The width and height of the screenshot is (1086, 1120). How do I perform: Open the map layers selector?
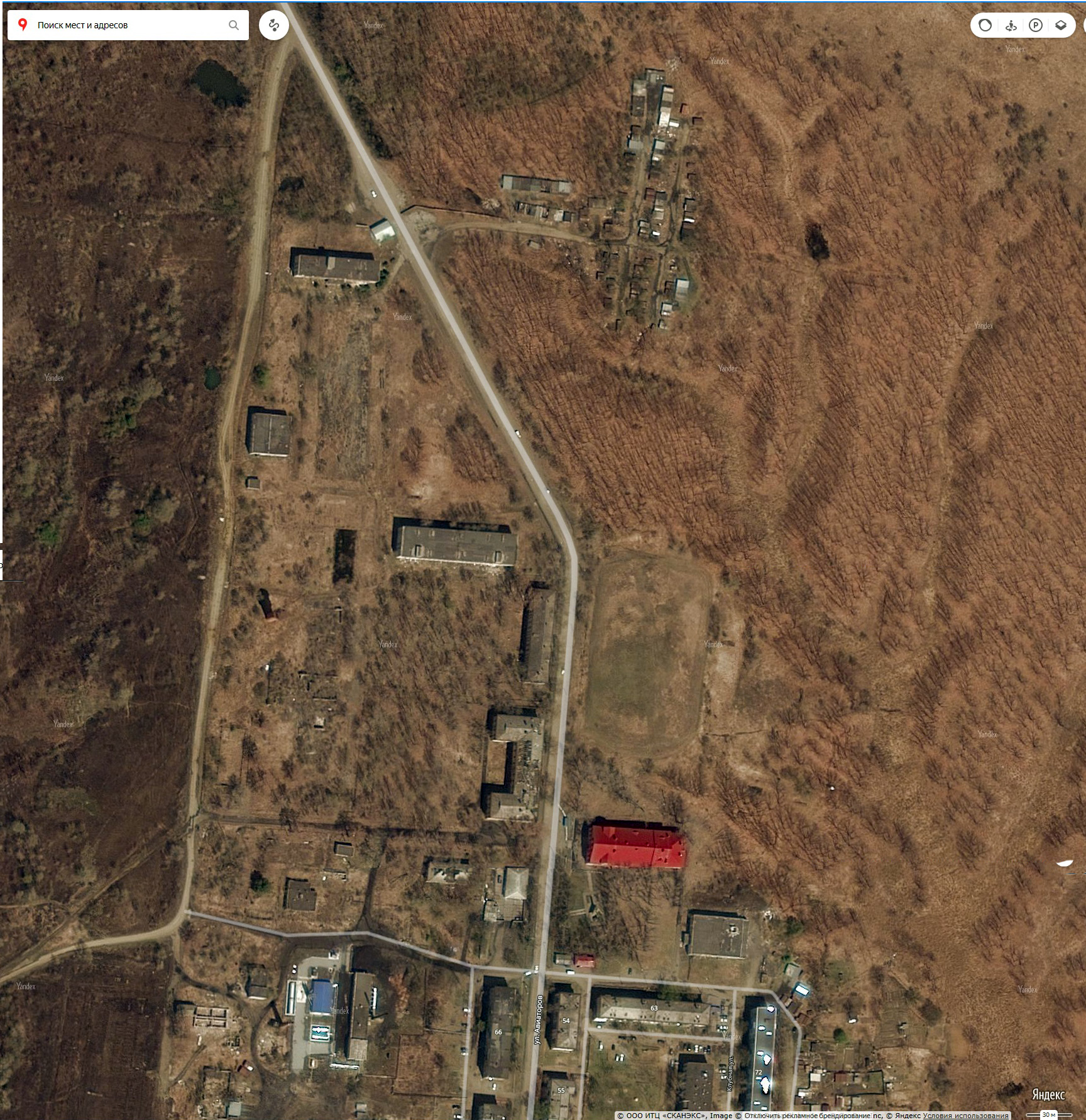[x=1061, y=25]
